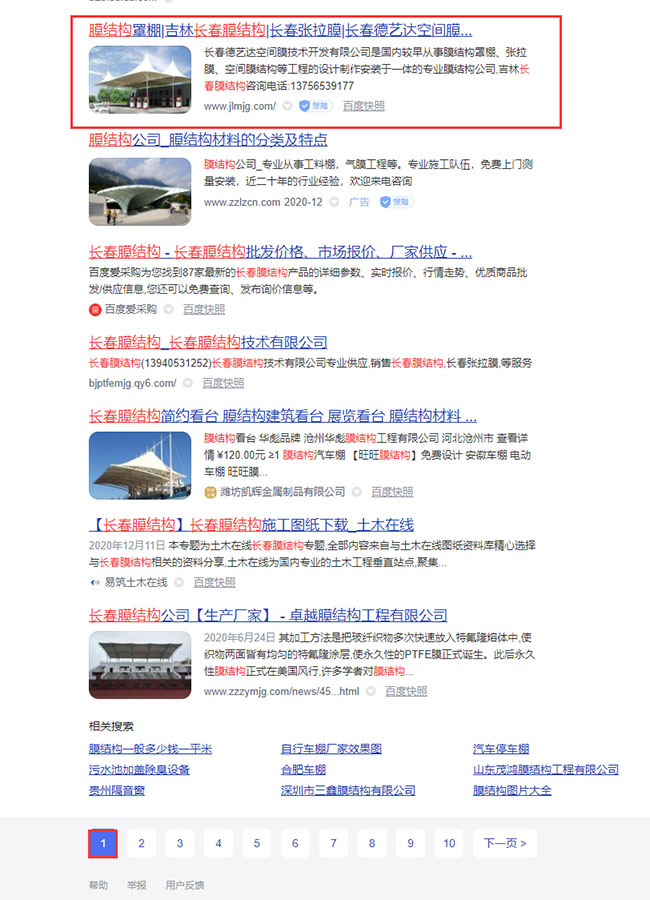Open the 帮助 footer link
Screen dimensions: 650x900
click(98, 885)
